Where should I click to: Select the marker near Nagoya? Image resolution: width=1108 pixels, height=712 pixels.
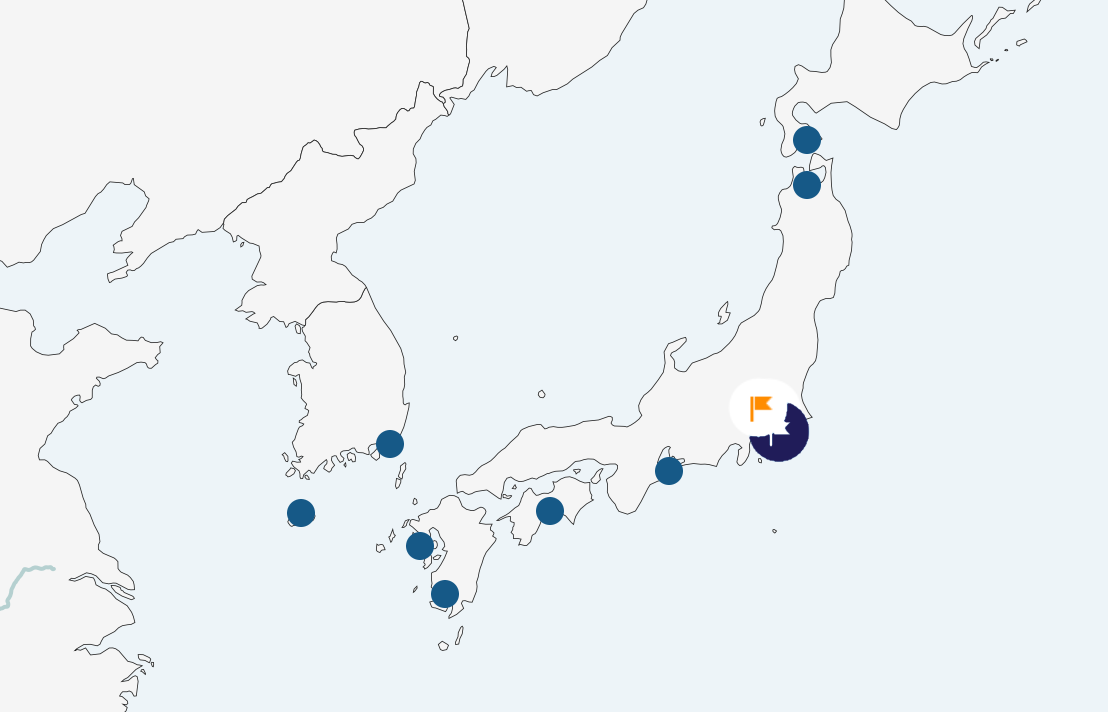pos(669,471)
